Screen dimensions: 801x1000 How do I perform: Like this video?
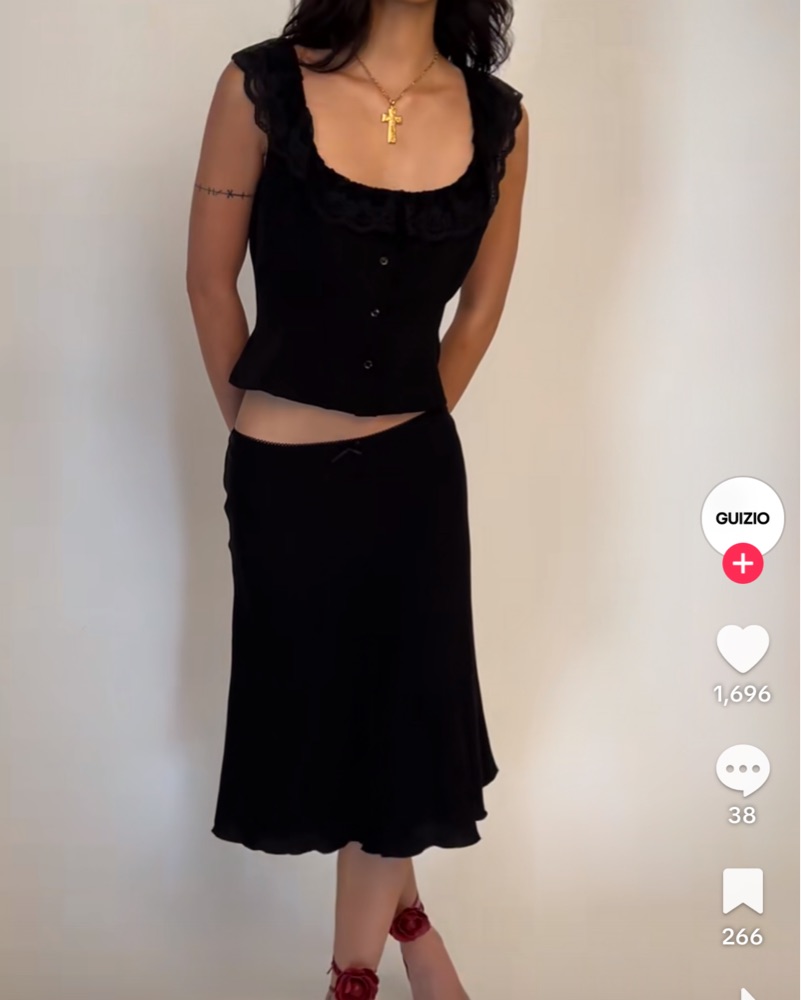pos(742,649)
